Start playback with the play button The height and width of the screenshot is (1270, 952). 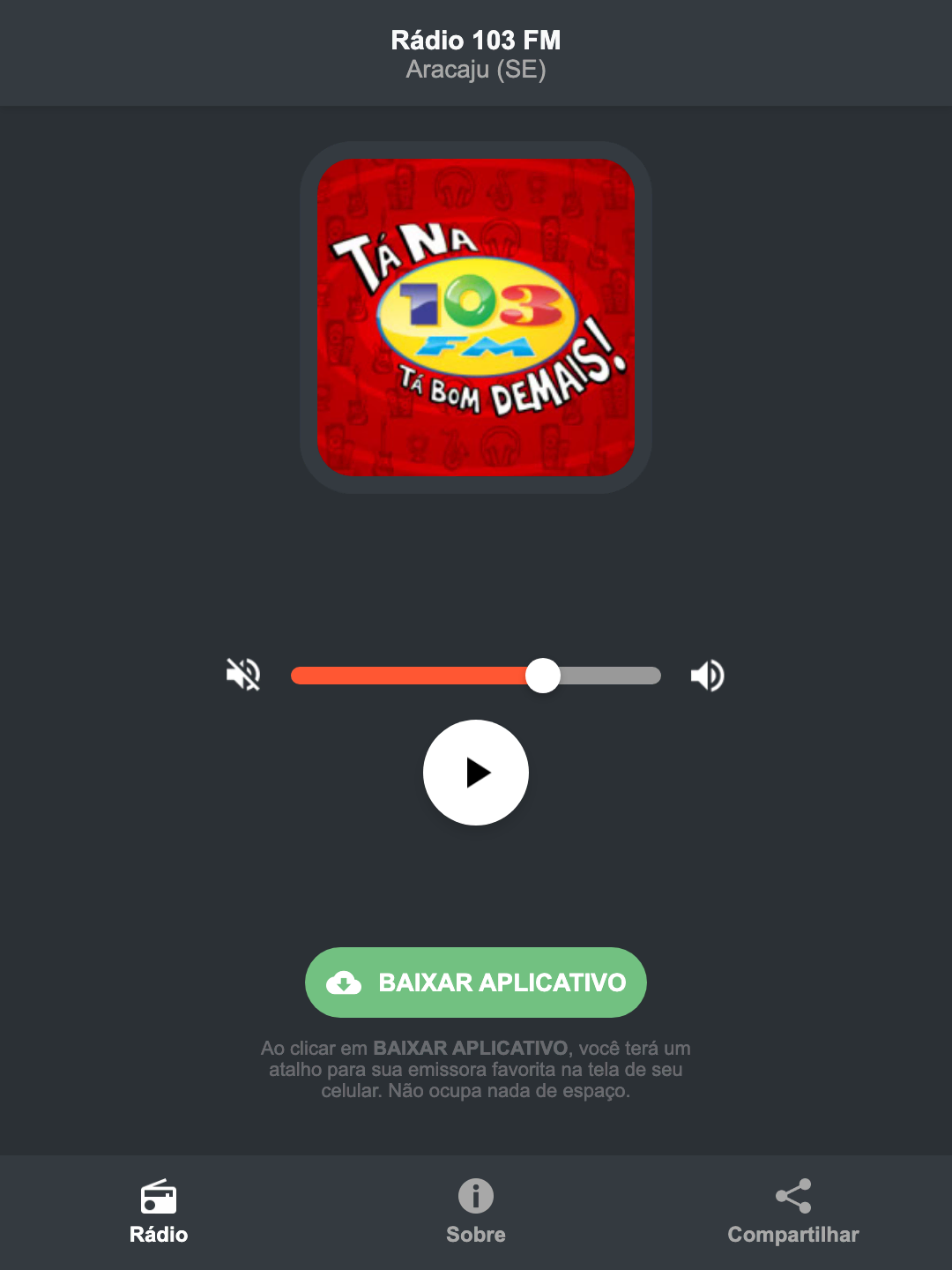[x=475, y=773]
